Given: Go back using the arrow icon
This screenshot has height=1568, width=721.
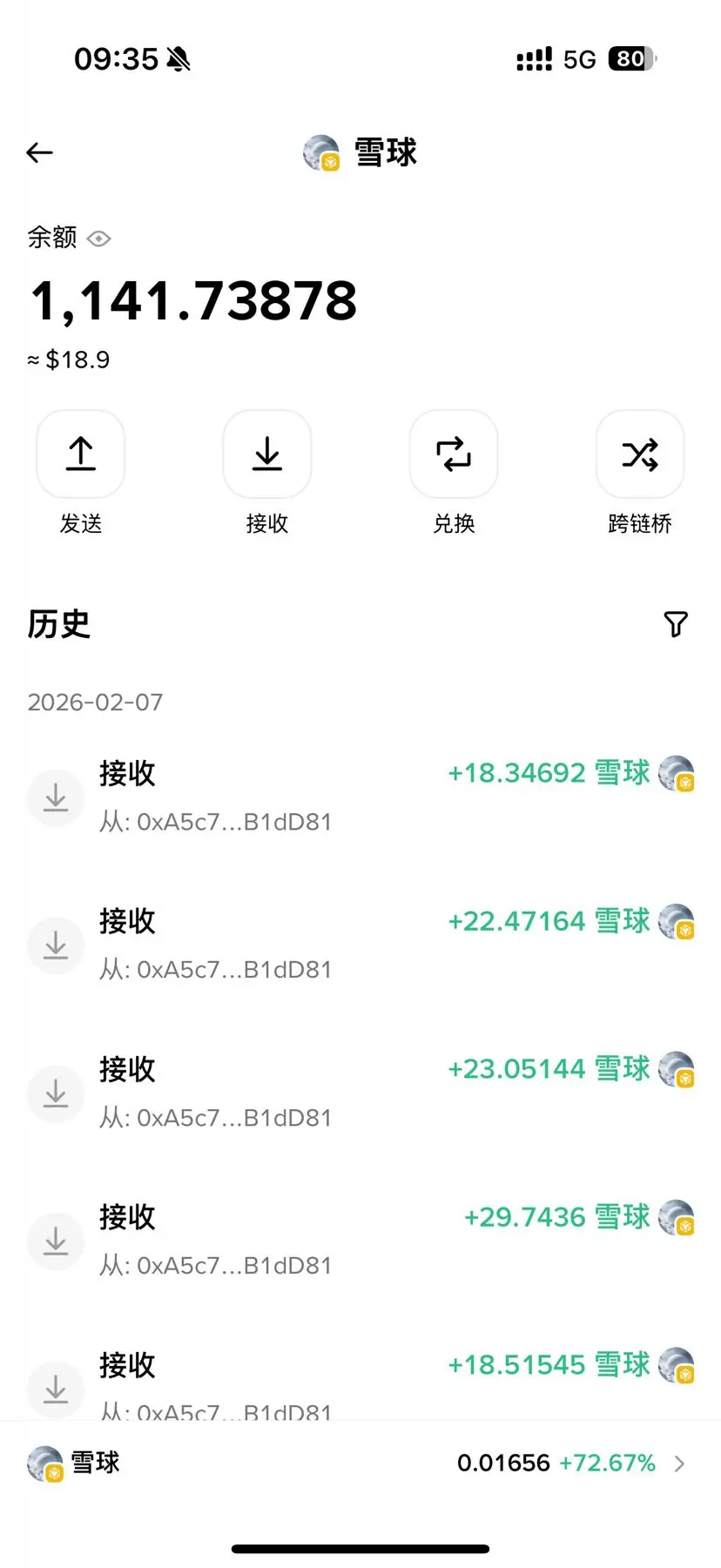Looking at the screenshot, I should tap(40, 153).
